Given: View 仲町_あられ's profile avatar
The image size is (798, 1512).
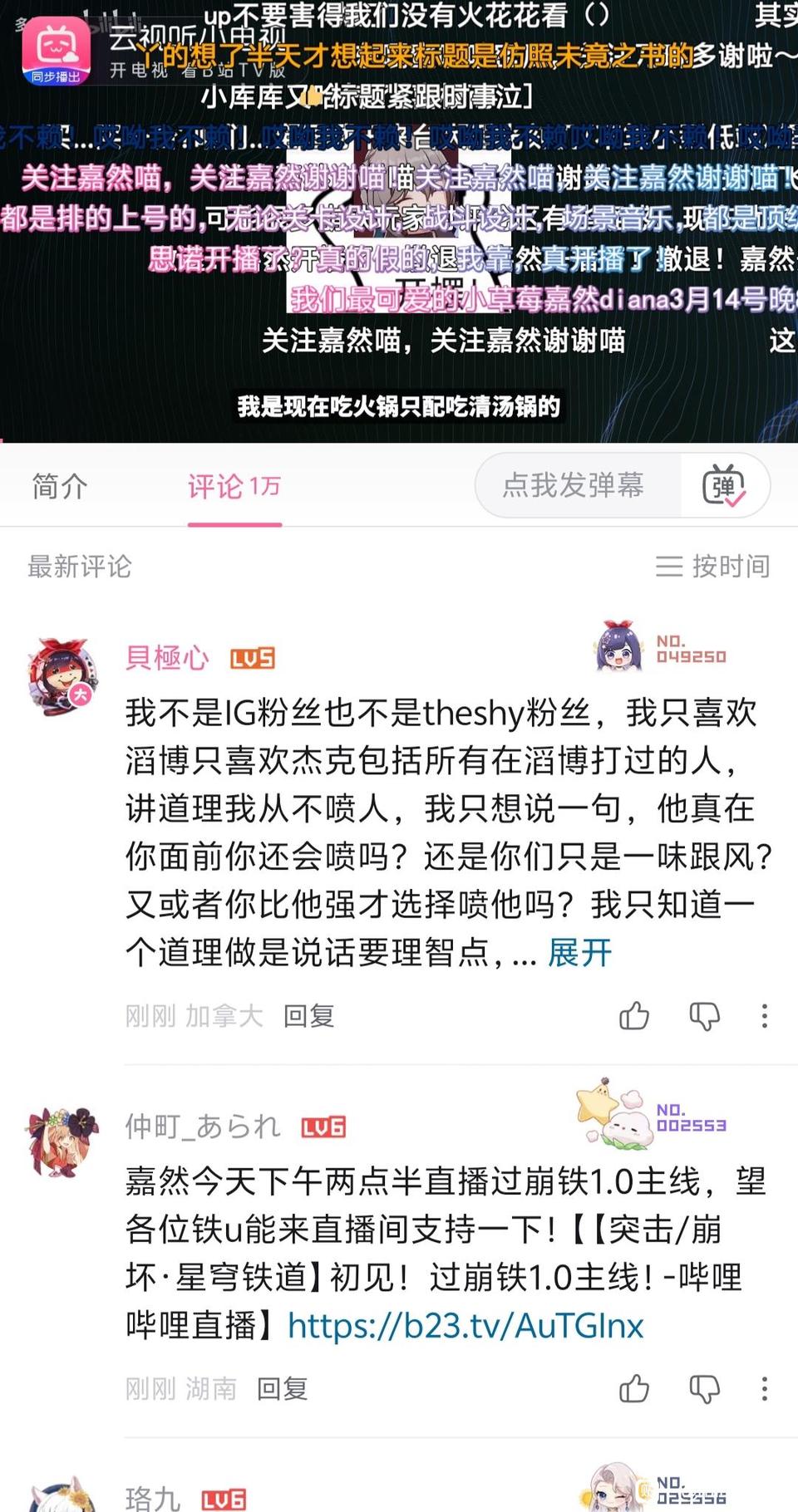Looking at the screenshot, I should coord(62,1140).
